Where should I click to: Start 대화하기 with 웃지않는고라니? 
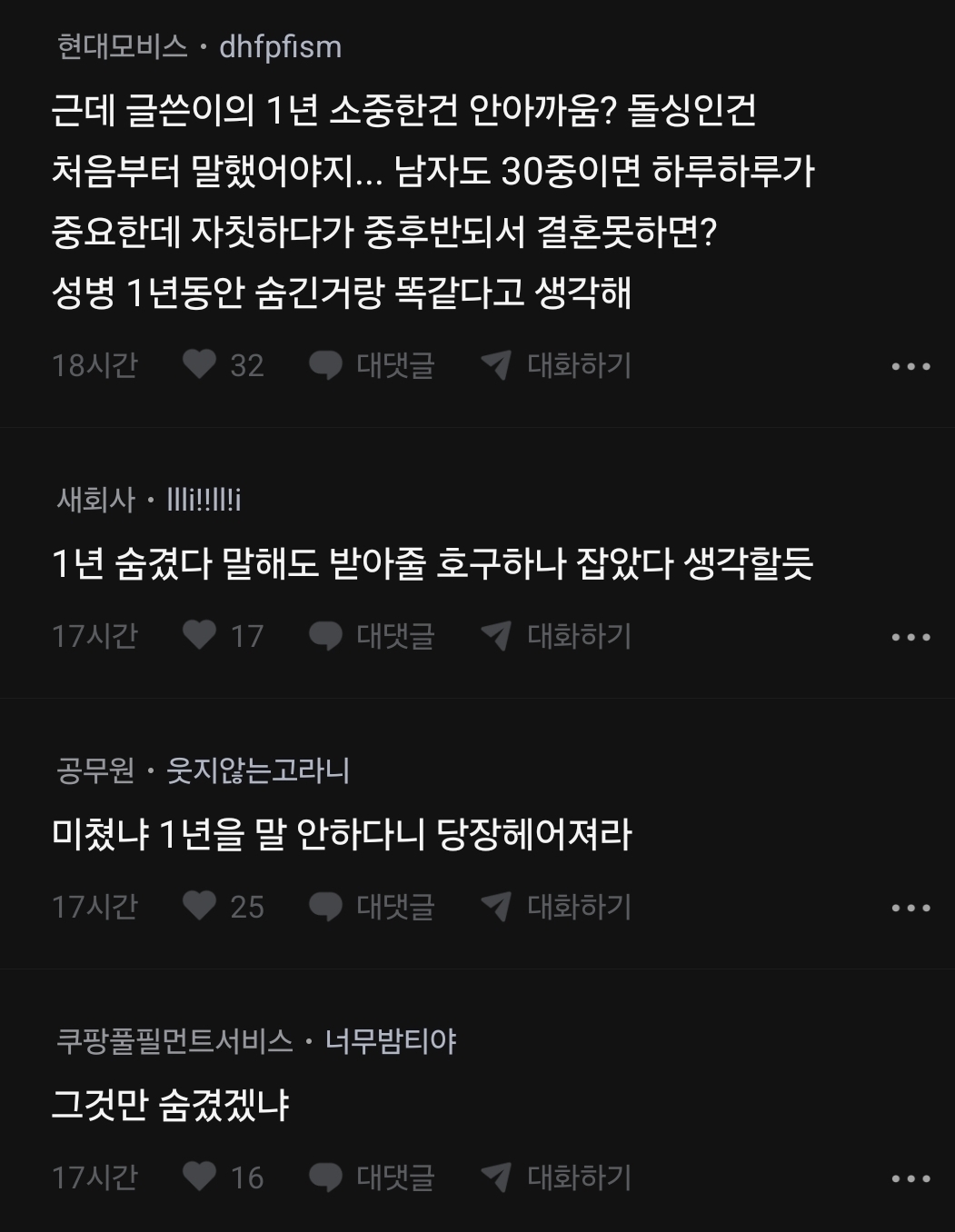tap(556, 907)
